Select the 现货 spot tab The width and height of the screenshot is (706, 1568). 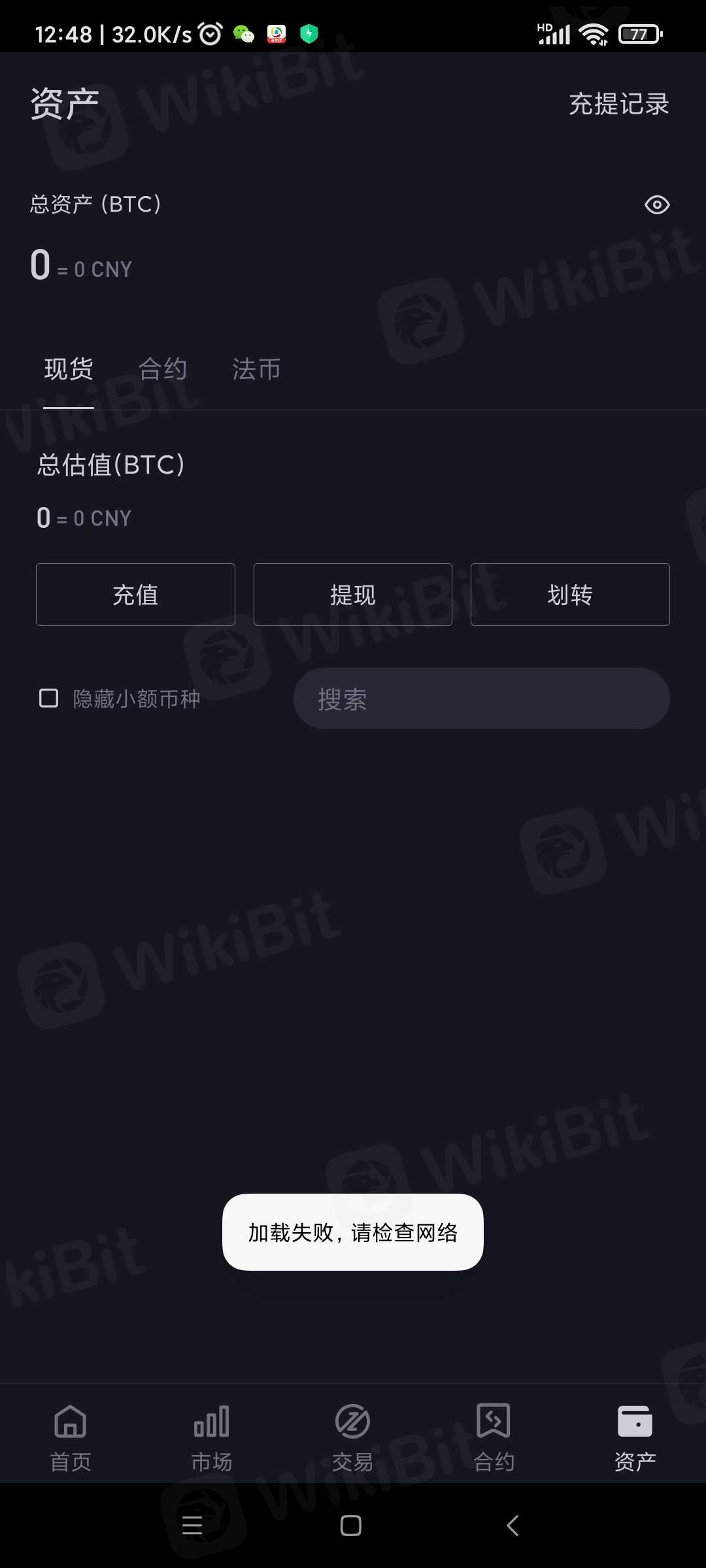[x=69, y=370]
